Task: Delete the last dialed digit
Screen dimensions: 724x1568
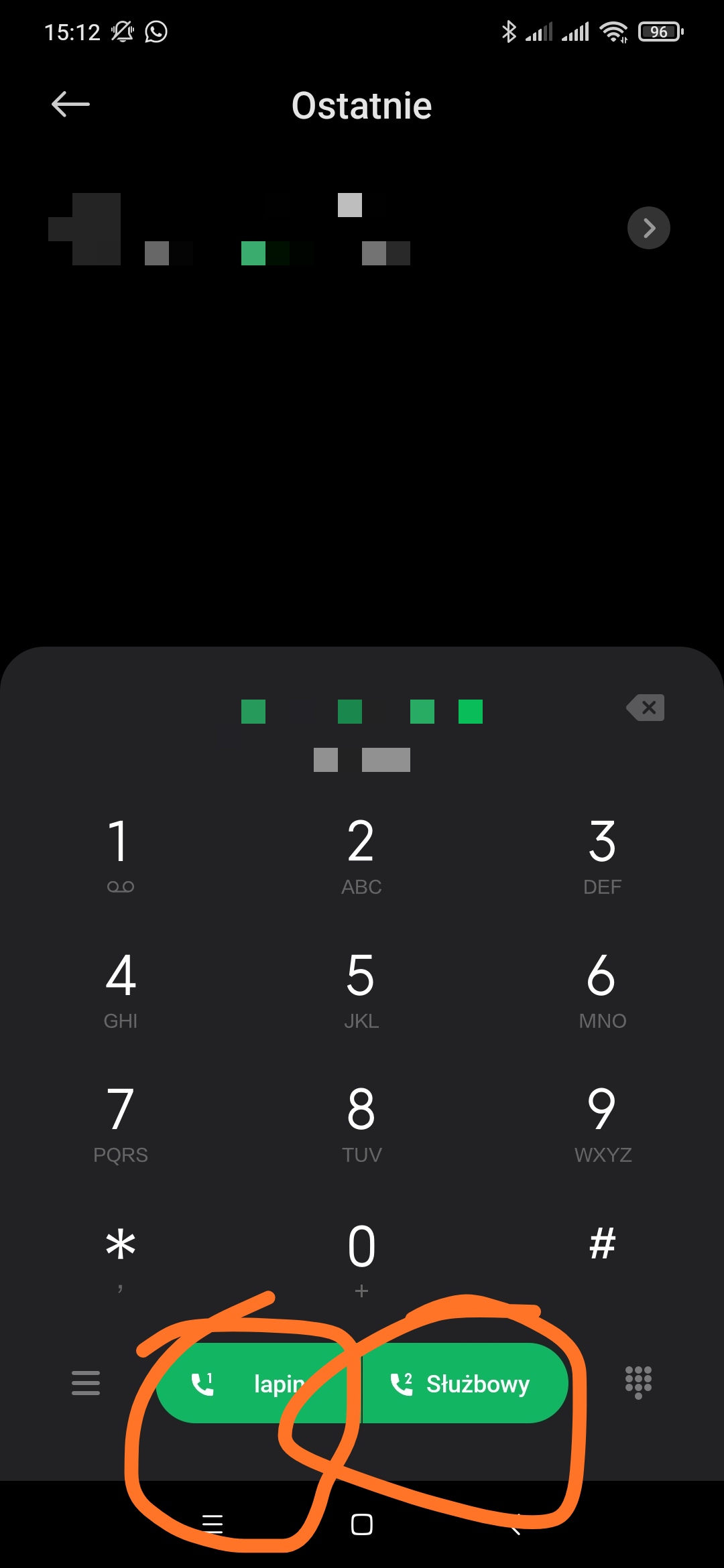Action: coord(646,708)
